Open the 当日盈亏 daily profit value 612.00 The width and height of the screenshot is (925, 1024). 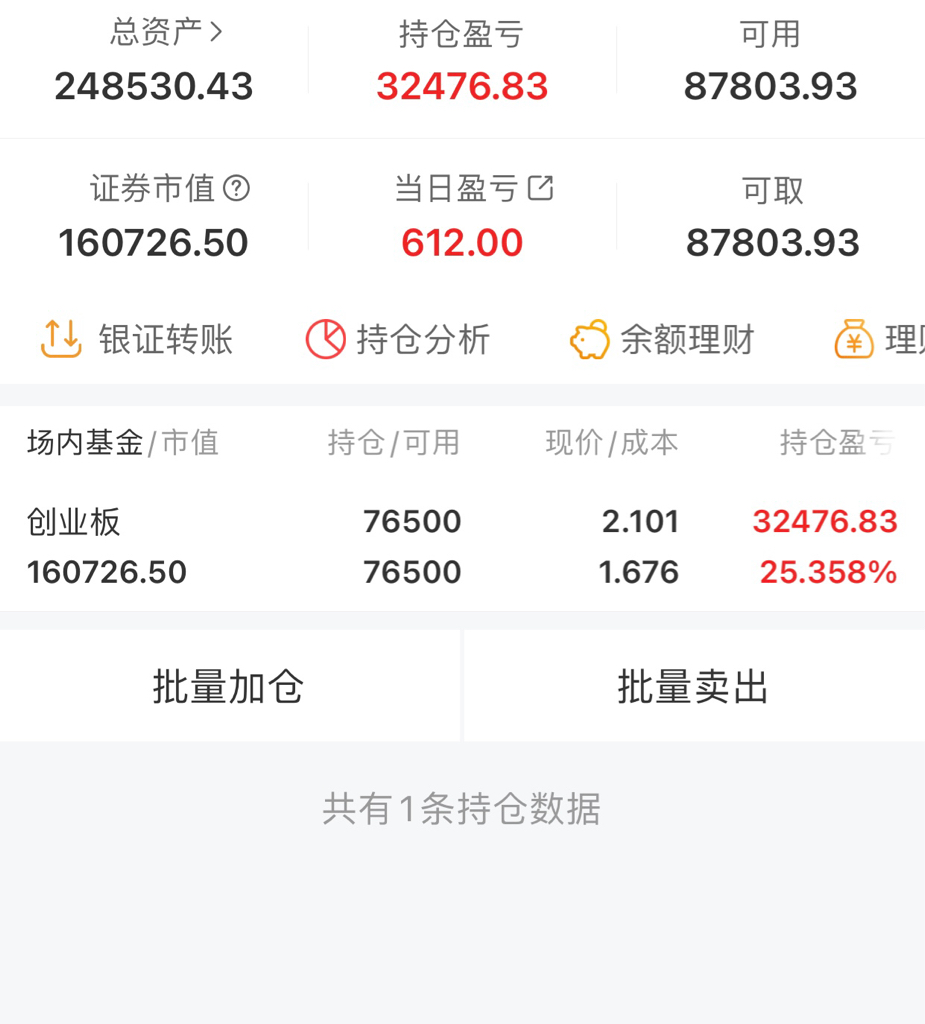461,242
